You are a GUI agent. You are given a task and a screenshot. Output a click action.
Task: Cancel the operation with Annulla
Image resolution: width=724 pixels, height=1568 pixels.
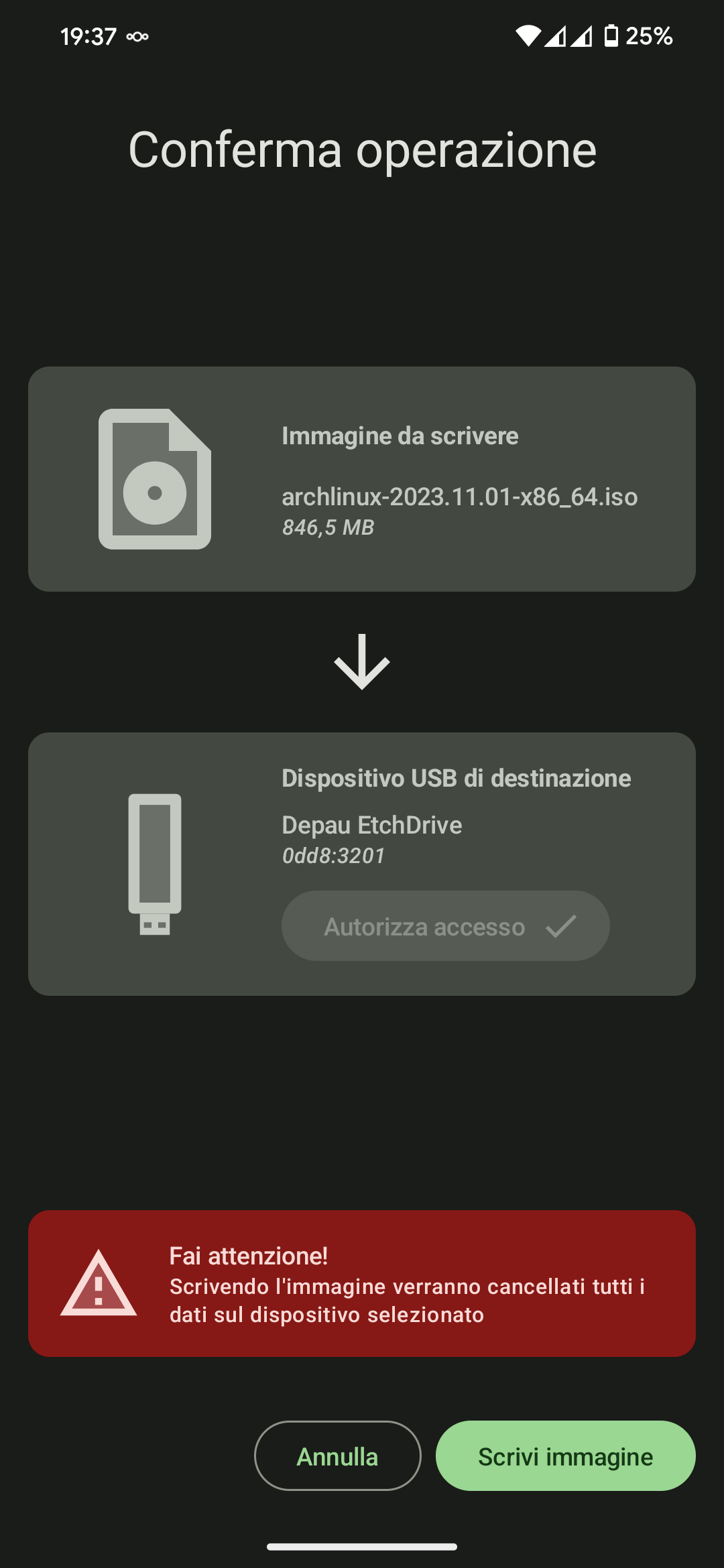pyautogui.click(x=337, y=1455)
